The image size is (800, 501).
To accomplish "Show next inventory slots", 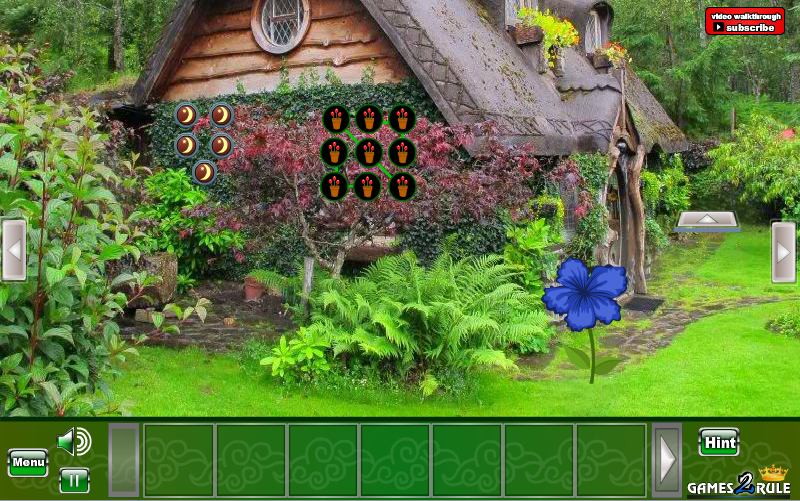I will point(667,460).
